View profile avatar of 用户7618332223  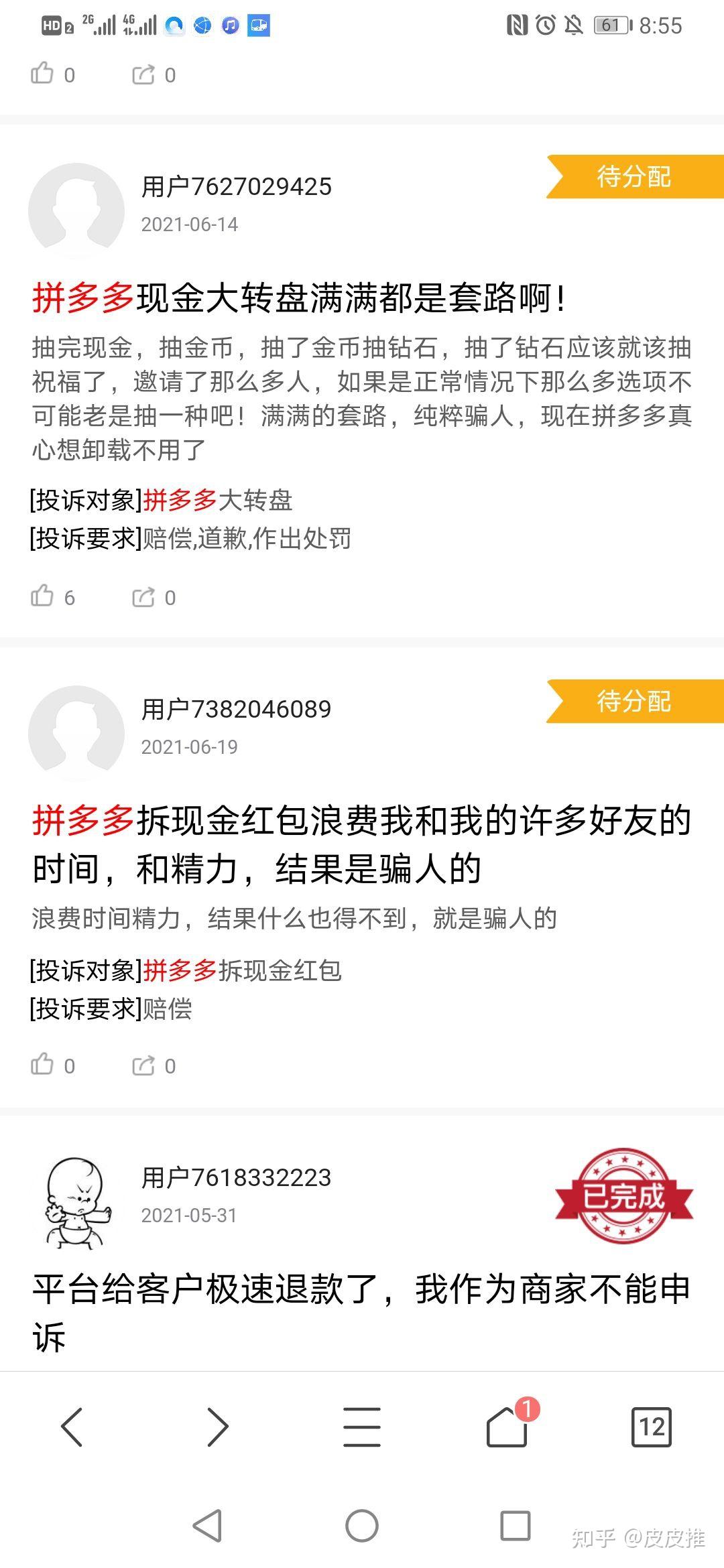76,1202
